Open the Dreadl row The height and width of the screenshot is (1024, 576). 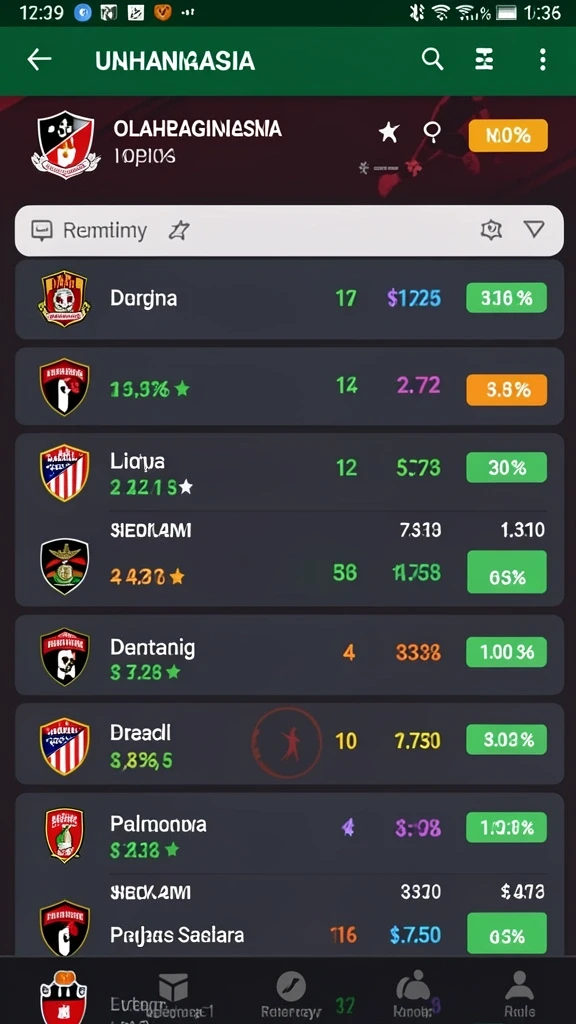[x=289, y=743]
